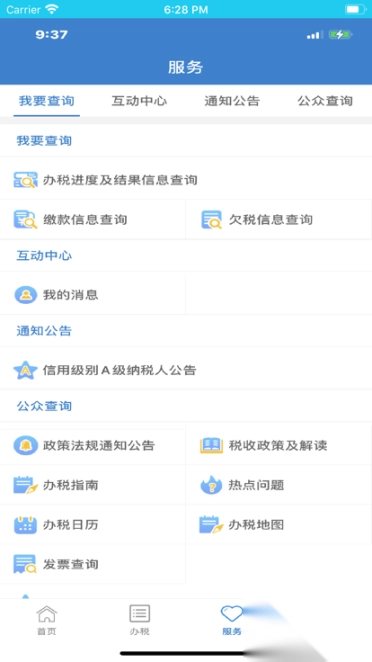Image resolution: width=372 pixels, height=662 pixels.
Task: Open 税收政策及解读
Action: click(279, 445)
